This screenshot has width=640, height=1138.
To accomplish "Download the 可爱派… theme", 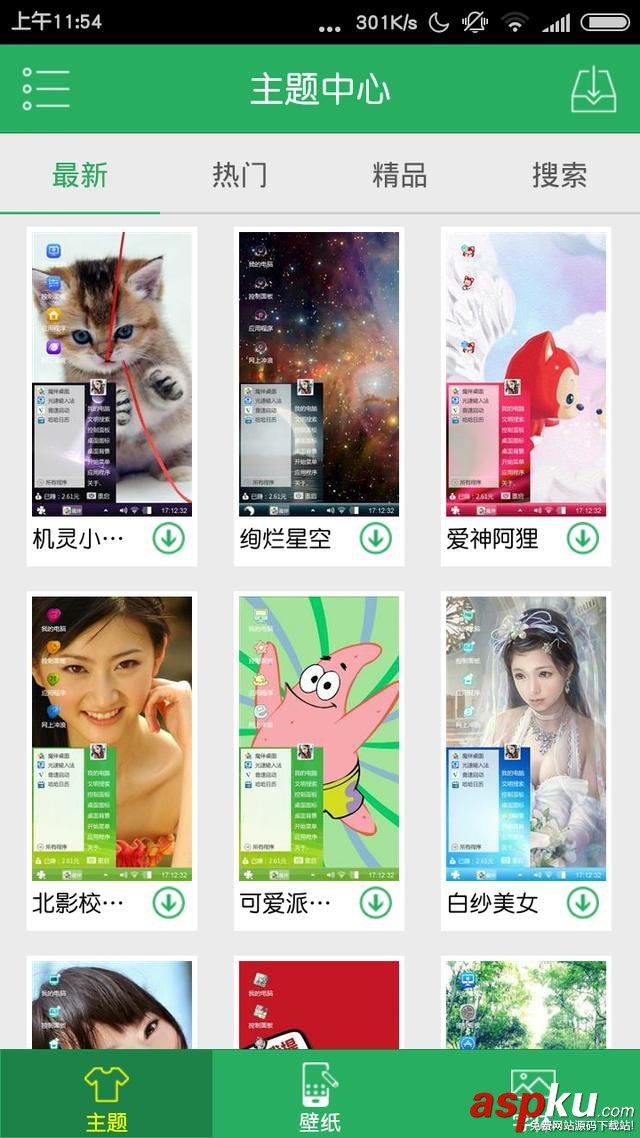I will tap(376, 903).
